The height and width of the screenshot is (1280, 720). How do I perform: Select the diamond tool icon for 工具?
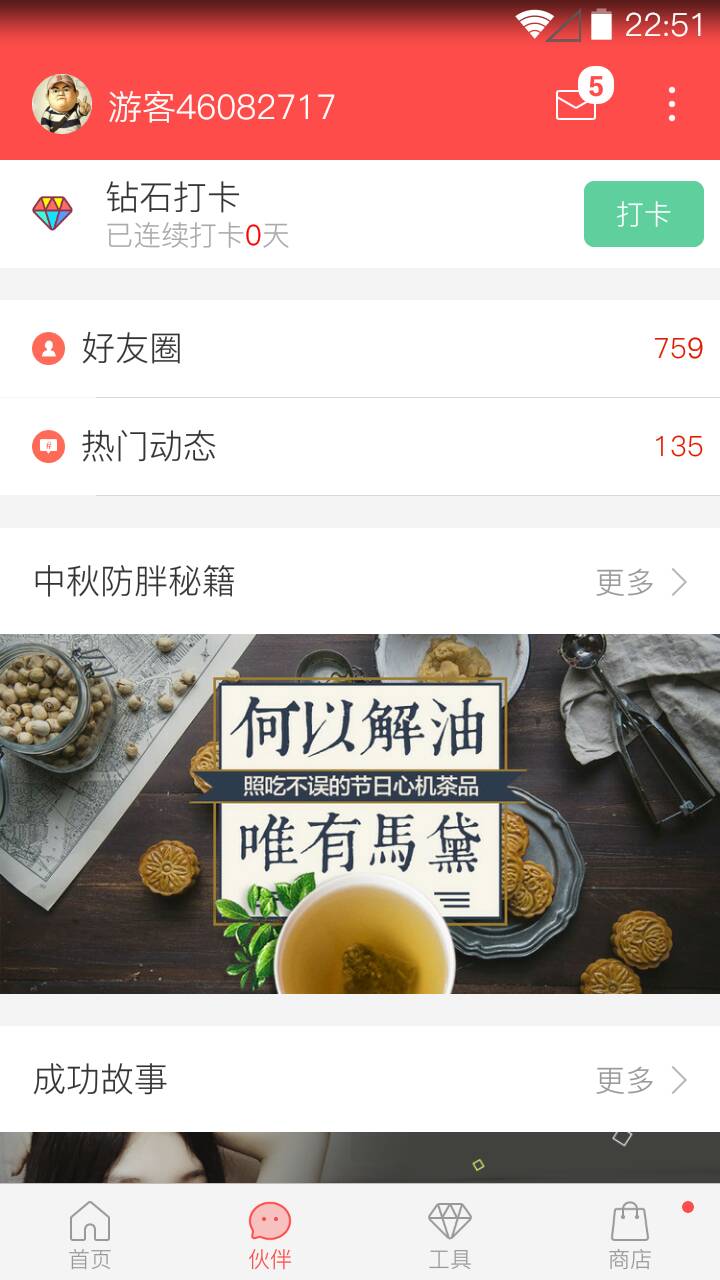click(x=451, y=1228)
